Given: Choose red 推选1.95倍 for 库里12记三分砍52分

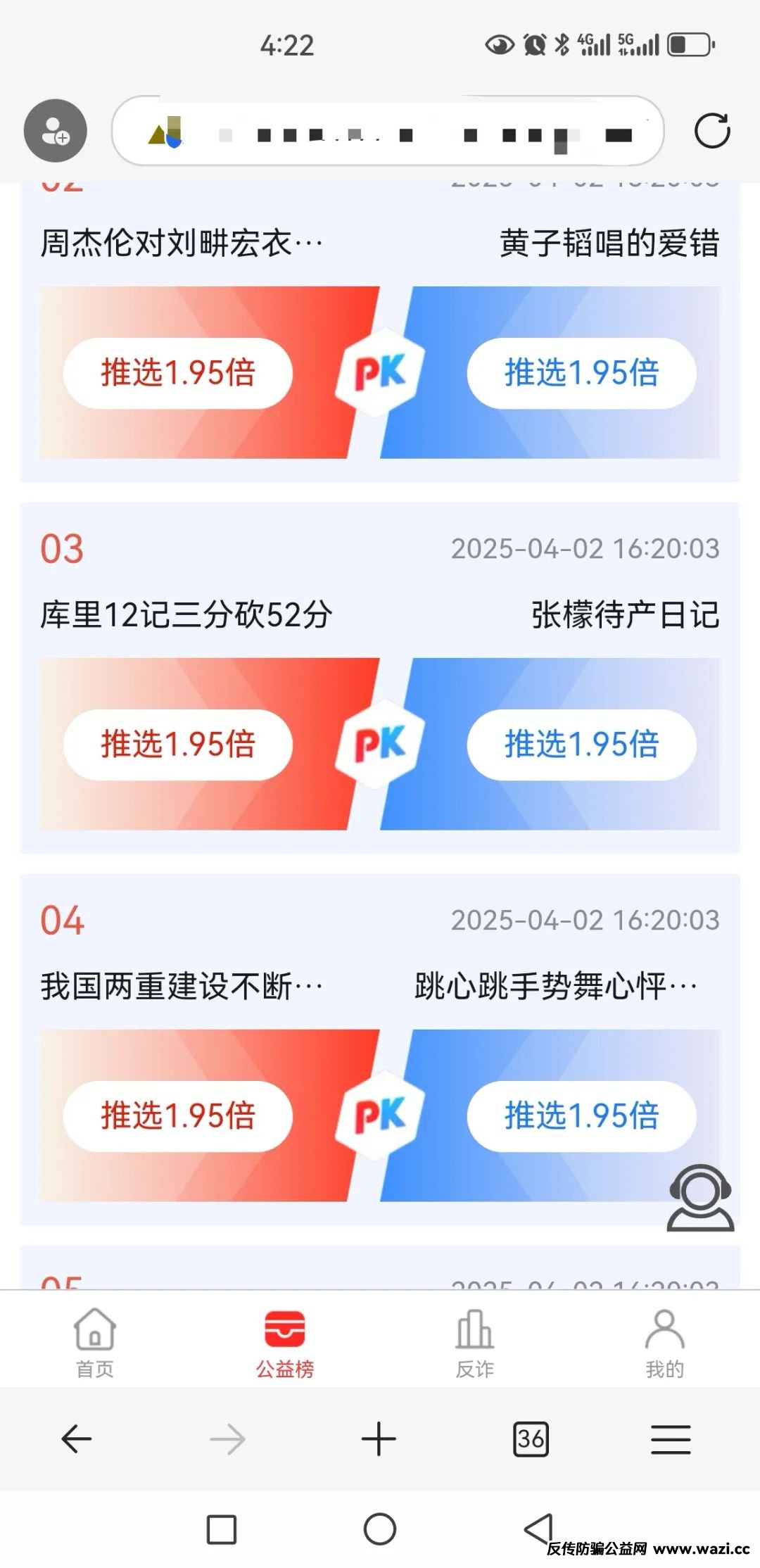Looking at the screenshot, I should pos(178,745).
